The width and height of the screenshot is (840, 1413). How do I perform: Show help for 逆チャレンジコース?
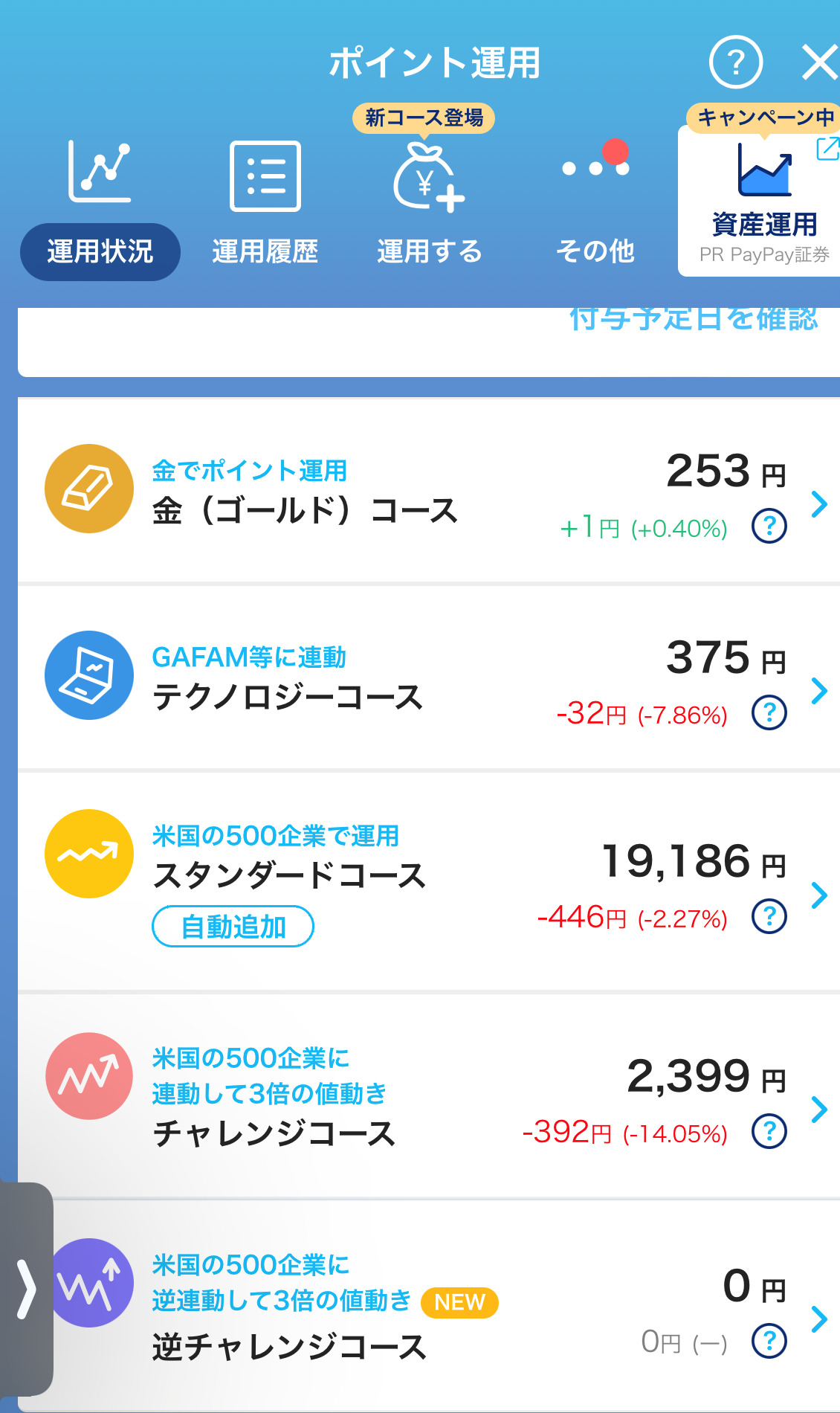(x=769, y=1341)
